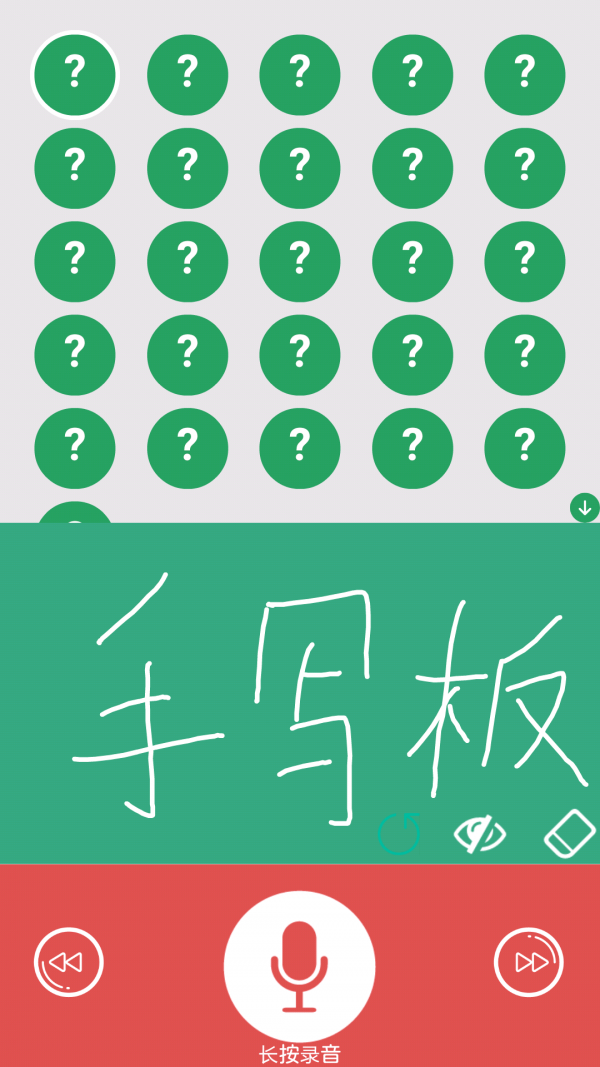Erase the handwriting board
Screen dimensions: 600x1067
pyautogui.click(x=569, y=833)
